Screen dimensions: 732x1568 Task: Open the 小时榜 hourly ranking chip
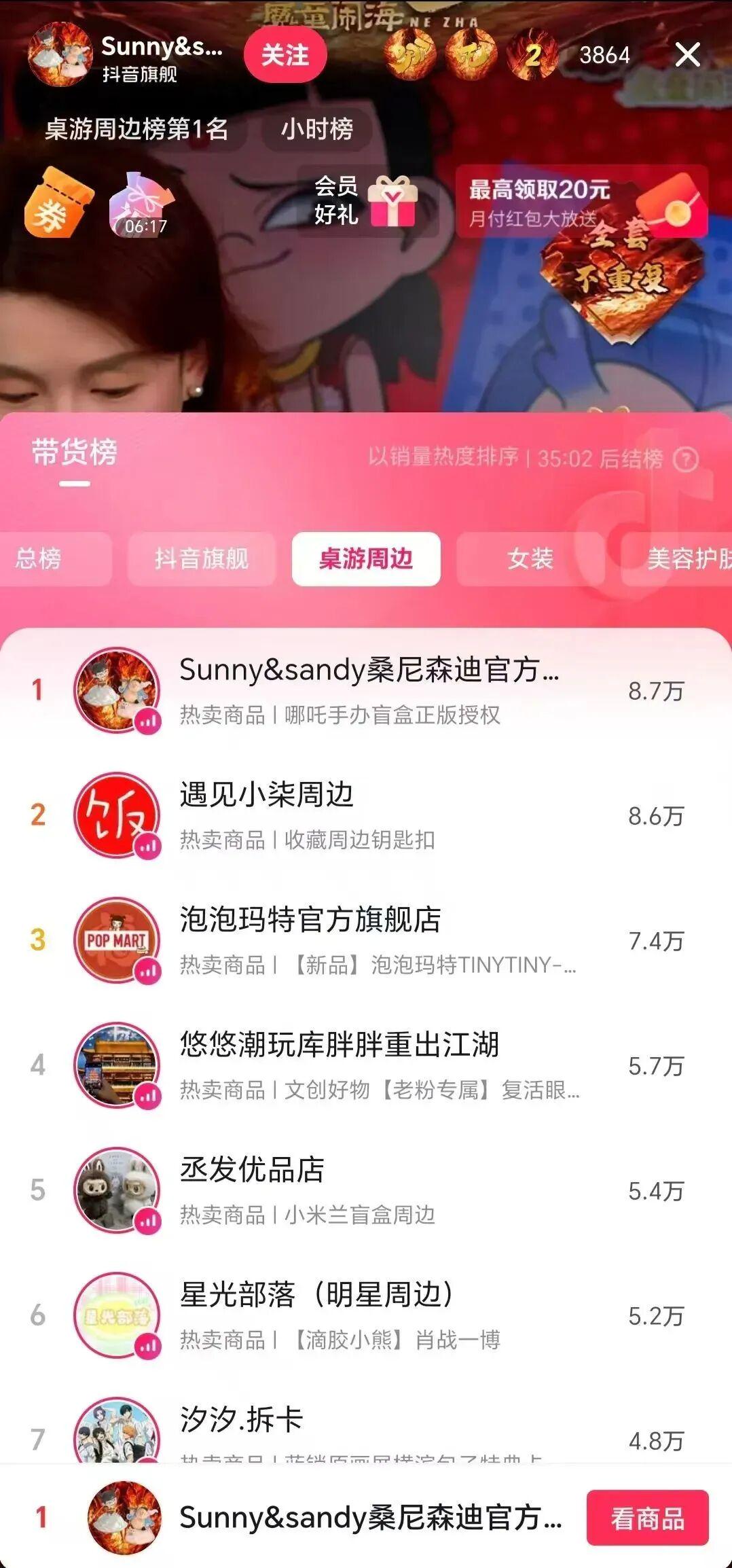point(317,128)
